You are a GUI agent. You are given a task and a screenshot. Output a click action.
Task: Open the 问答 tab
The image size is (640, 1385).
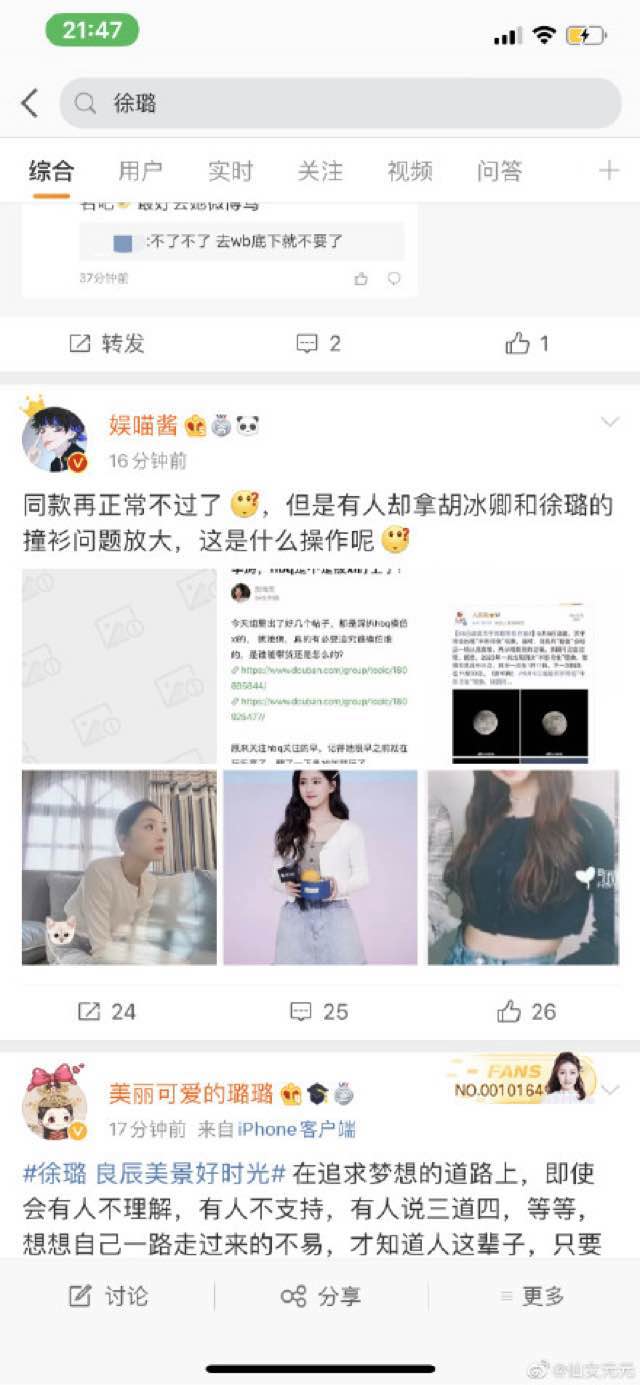[x=499, y=171]
